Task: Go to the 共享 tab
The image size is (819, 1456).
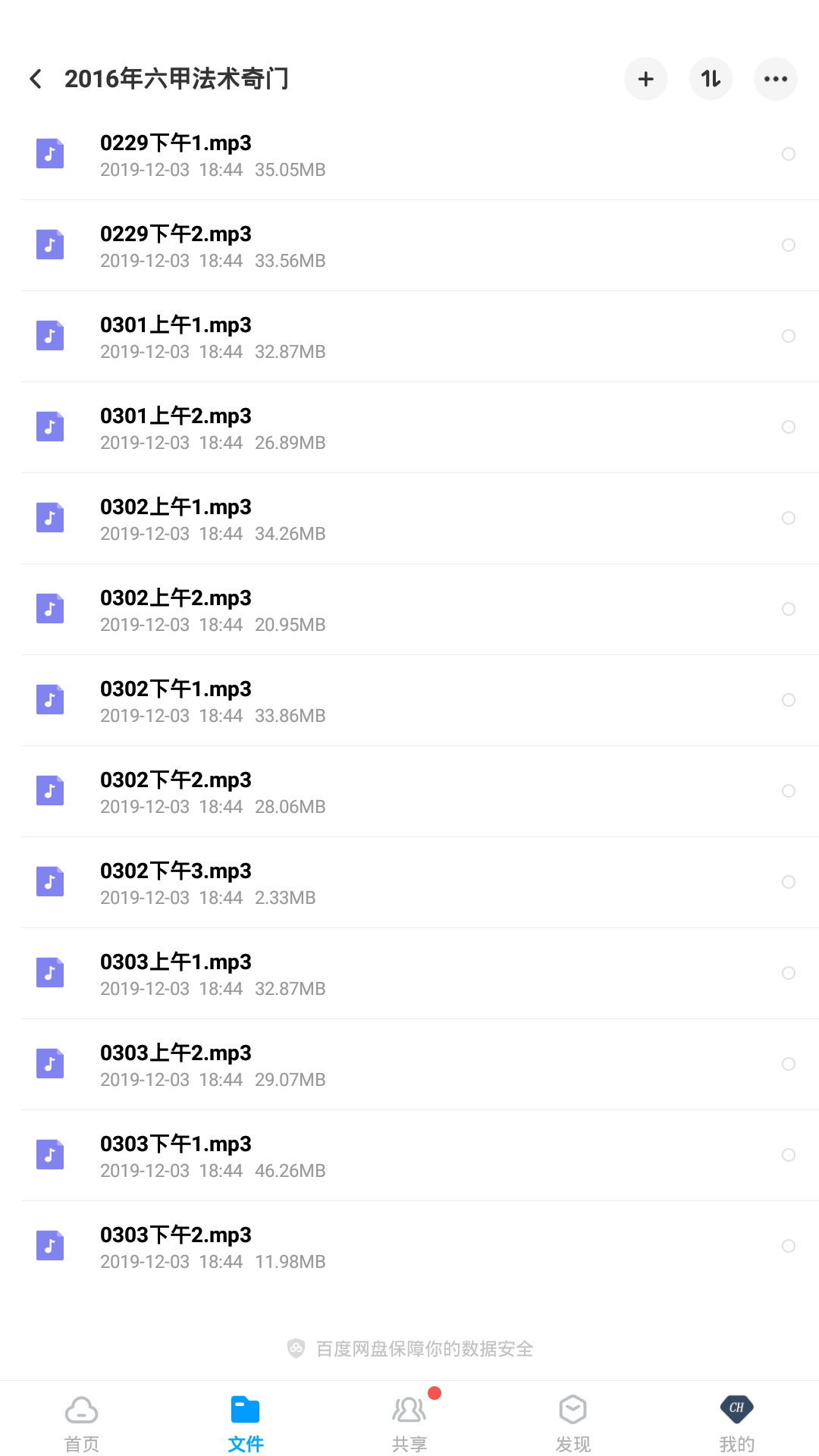Action: (409, 1423)
